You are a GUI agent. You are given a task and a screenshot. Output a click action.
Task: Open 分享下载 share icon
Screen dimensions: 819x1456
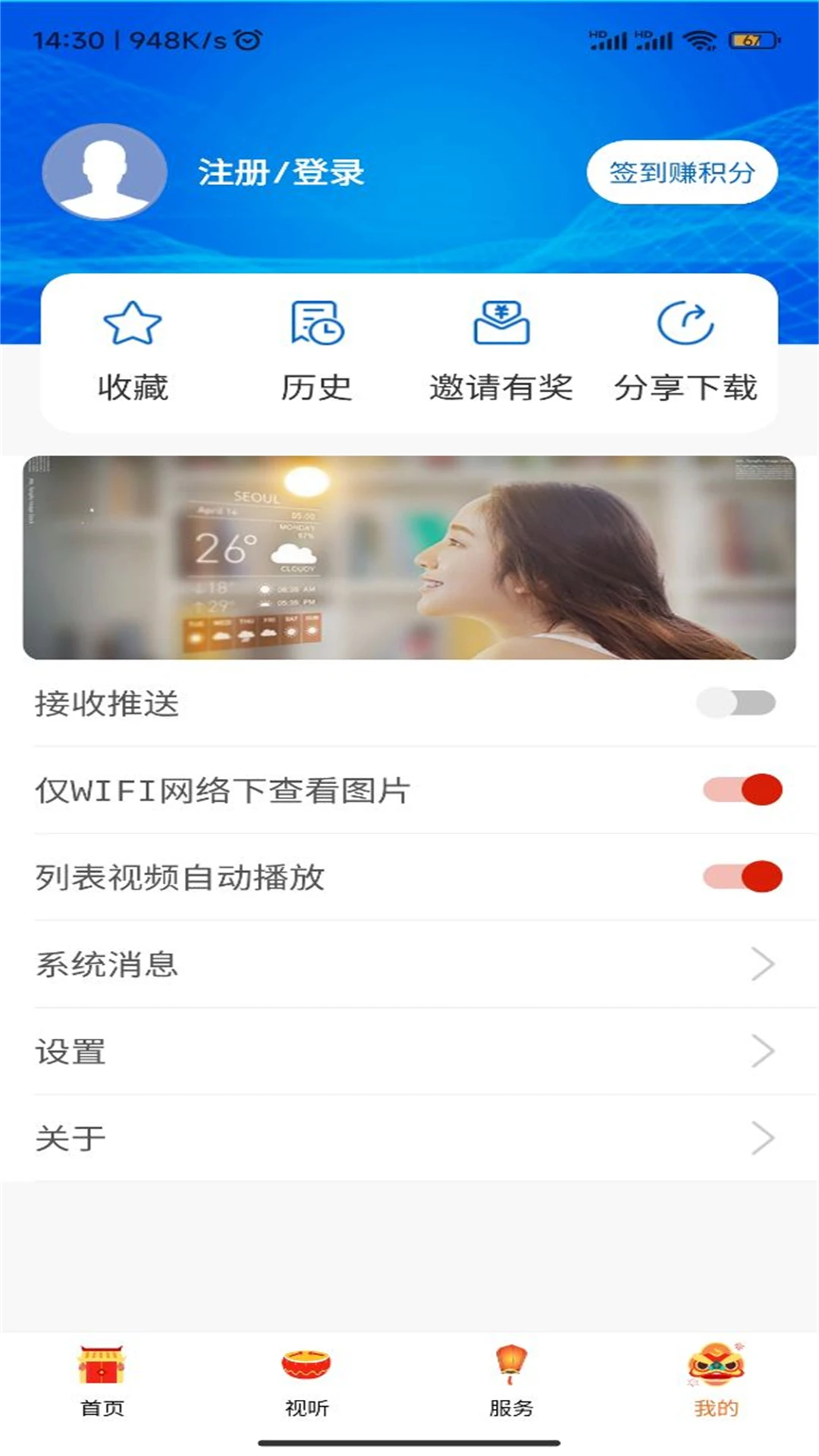686,323
